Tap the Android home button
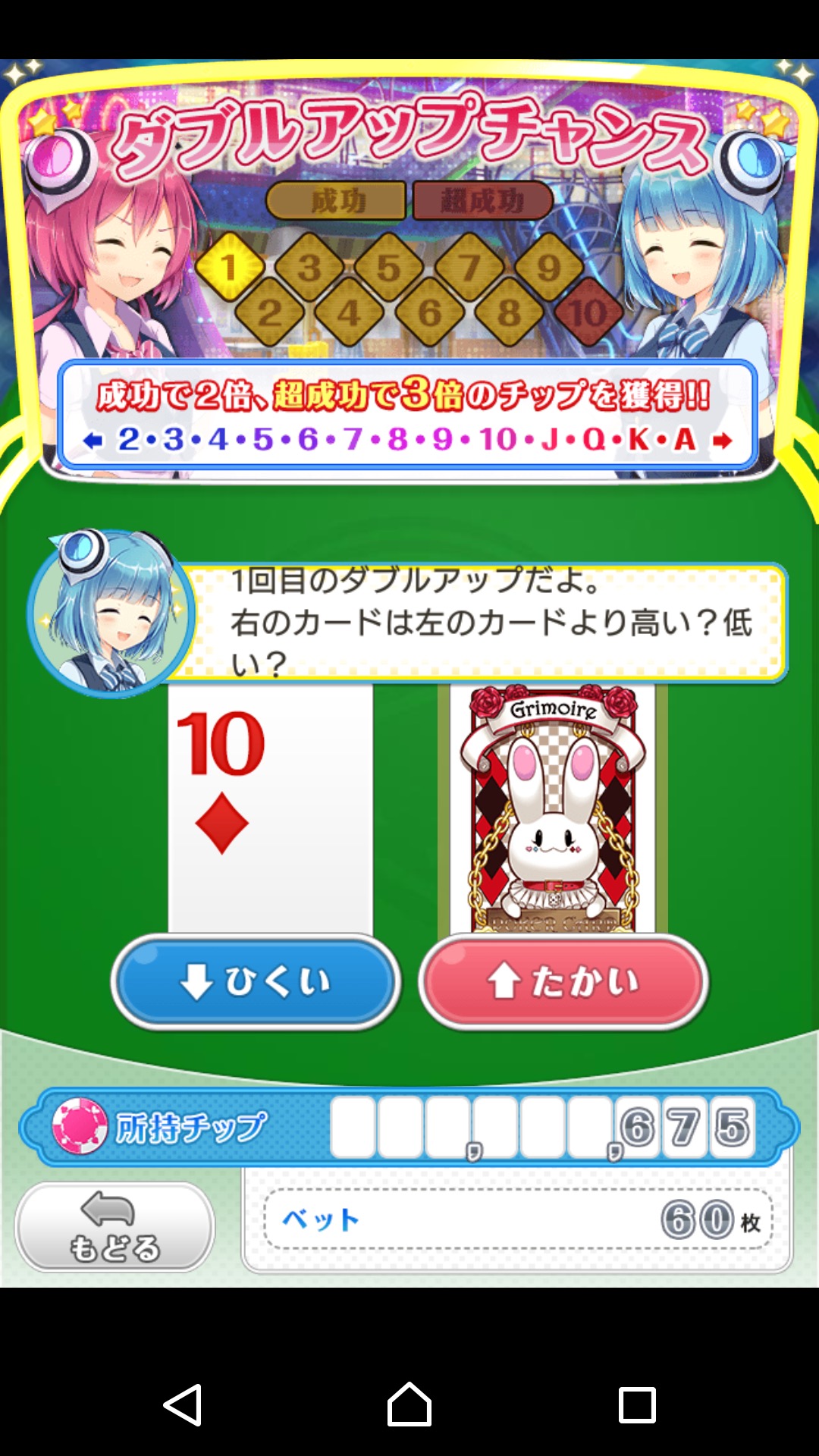 pos(409,1404)
